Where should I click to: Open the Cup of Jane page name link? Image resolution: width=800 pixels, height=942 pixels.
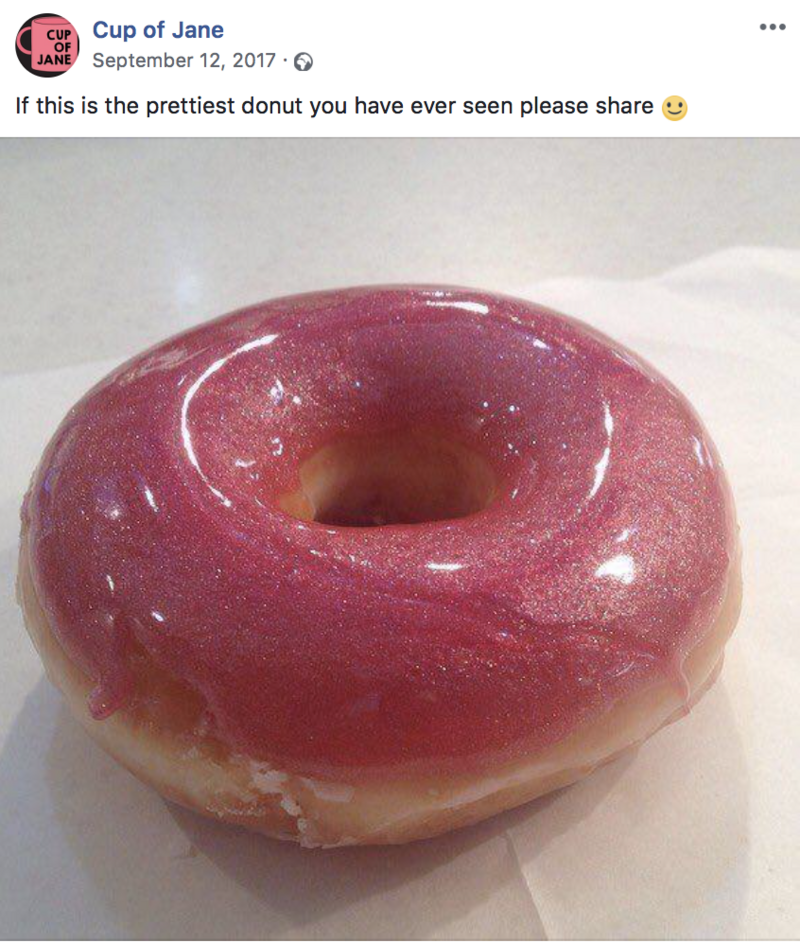coord(158,30)
